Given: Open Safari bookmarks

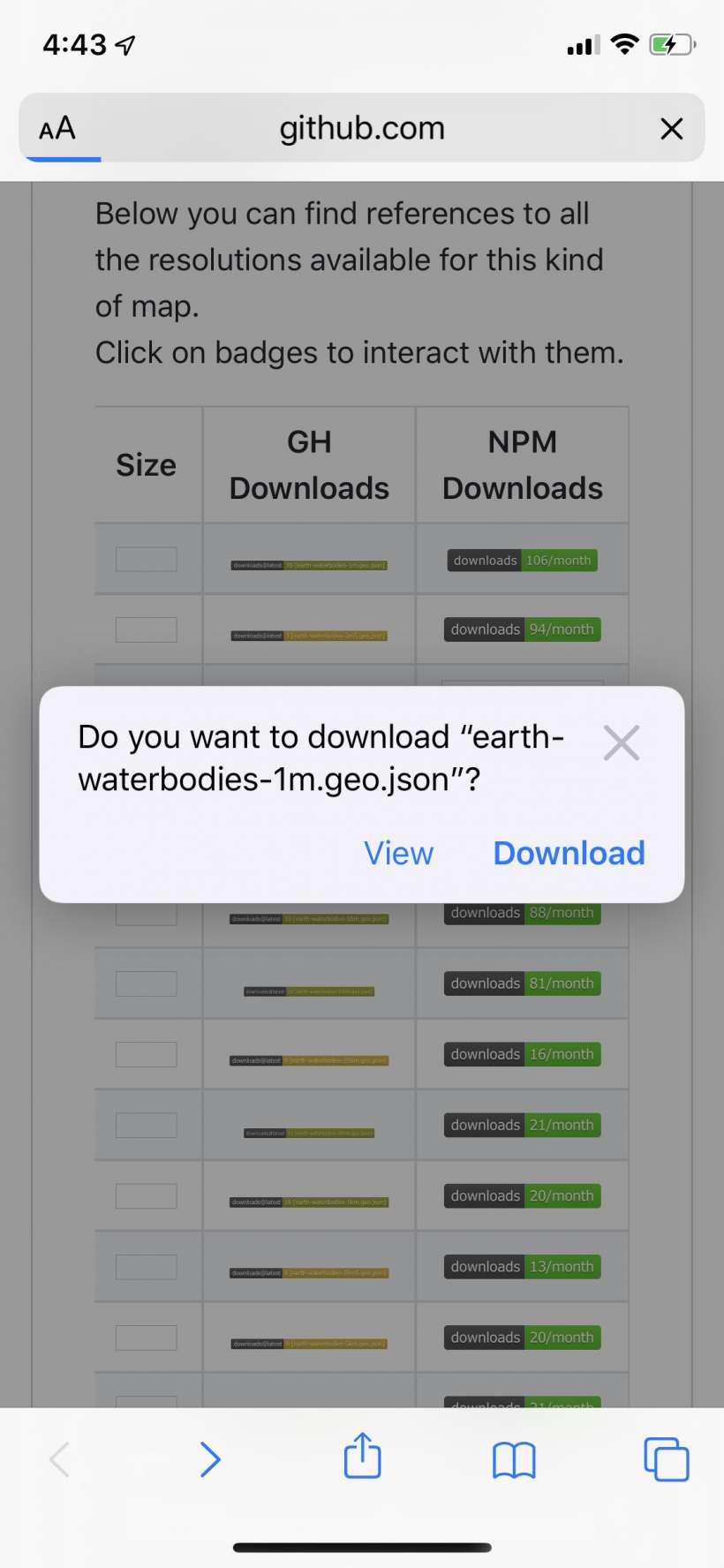Looking at the screenshot, I should coord(514,1459).
